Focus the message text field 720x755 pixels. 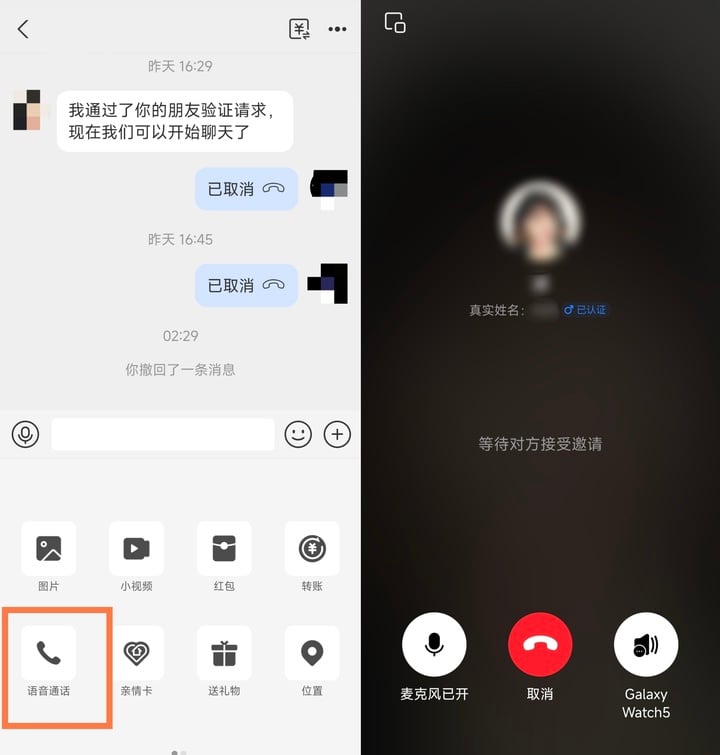point(163,434)
